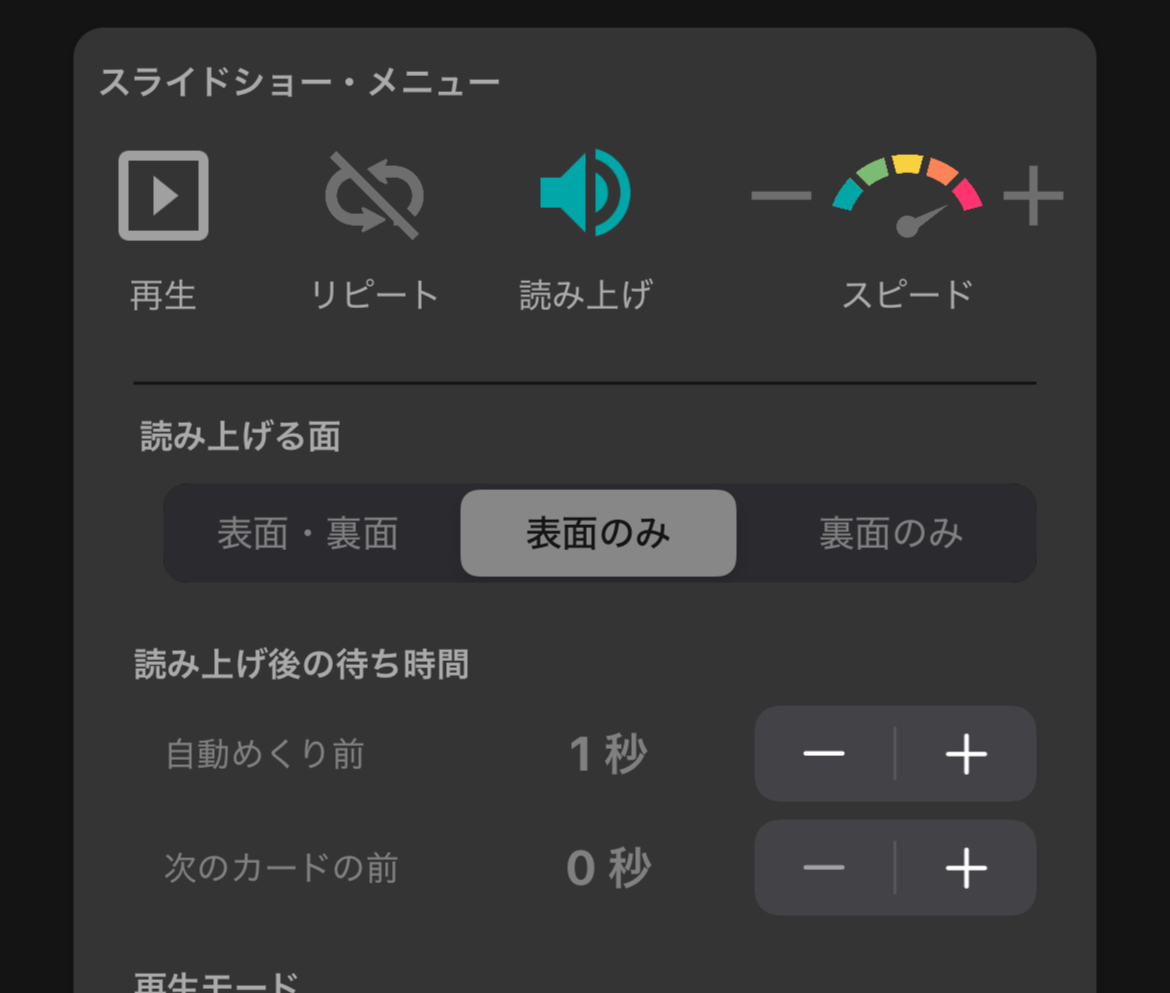Toggle the リピート repeat option
Image resolution: width=1170 pixels, height=993 pixels.
(x=375, y=196)
